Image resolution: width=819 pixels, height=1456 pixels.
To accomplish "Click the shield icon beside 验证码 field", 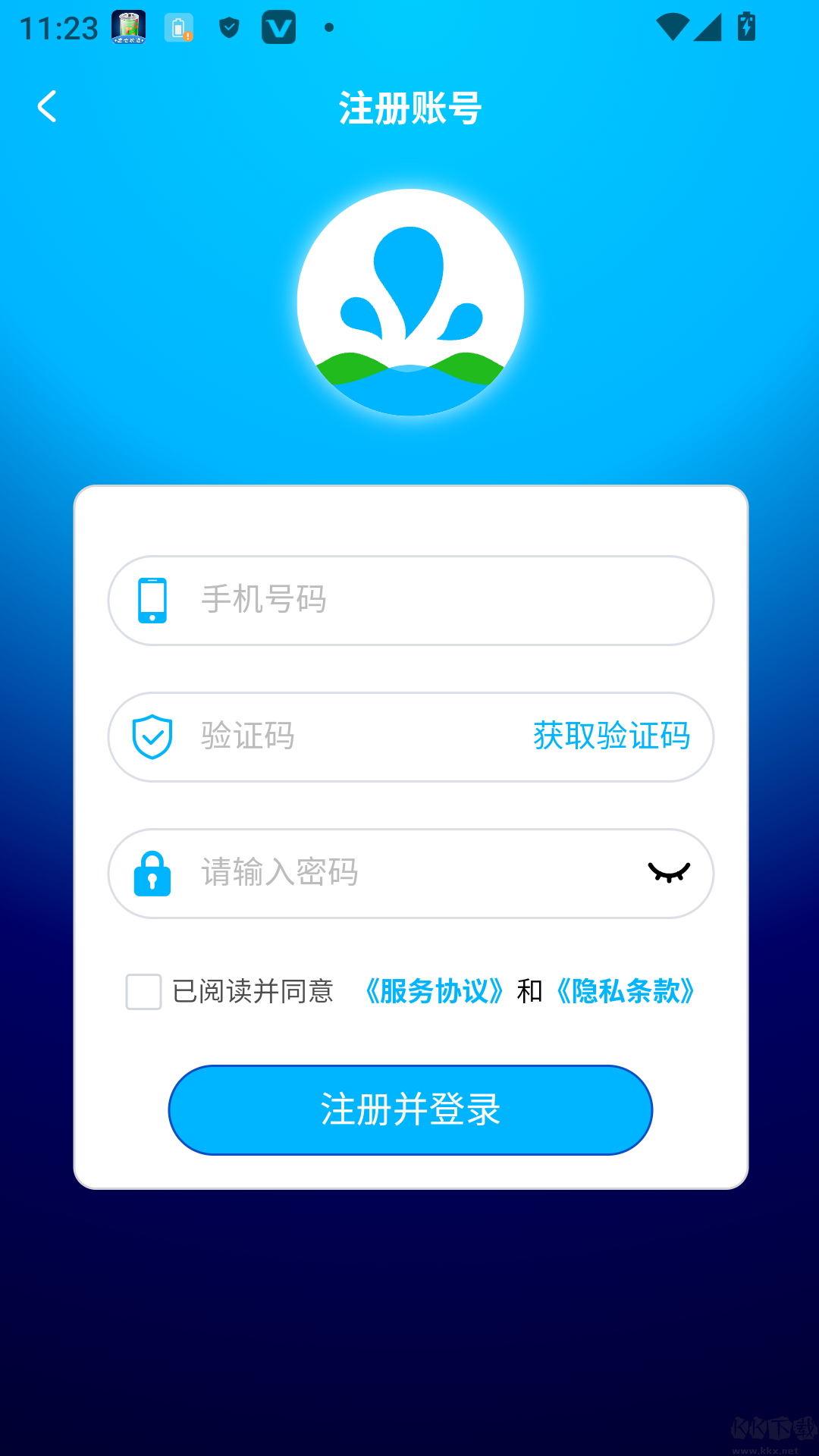I will (152, 736).
